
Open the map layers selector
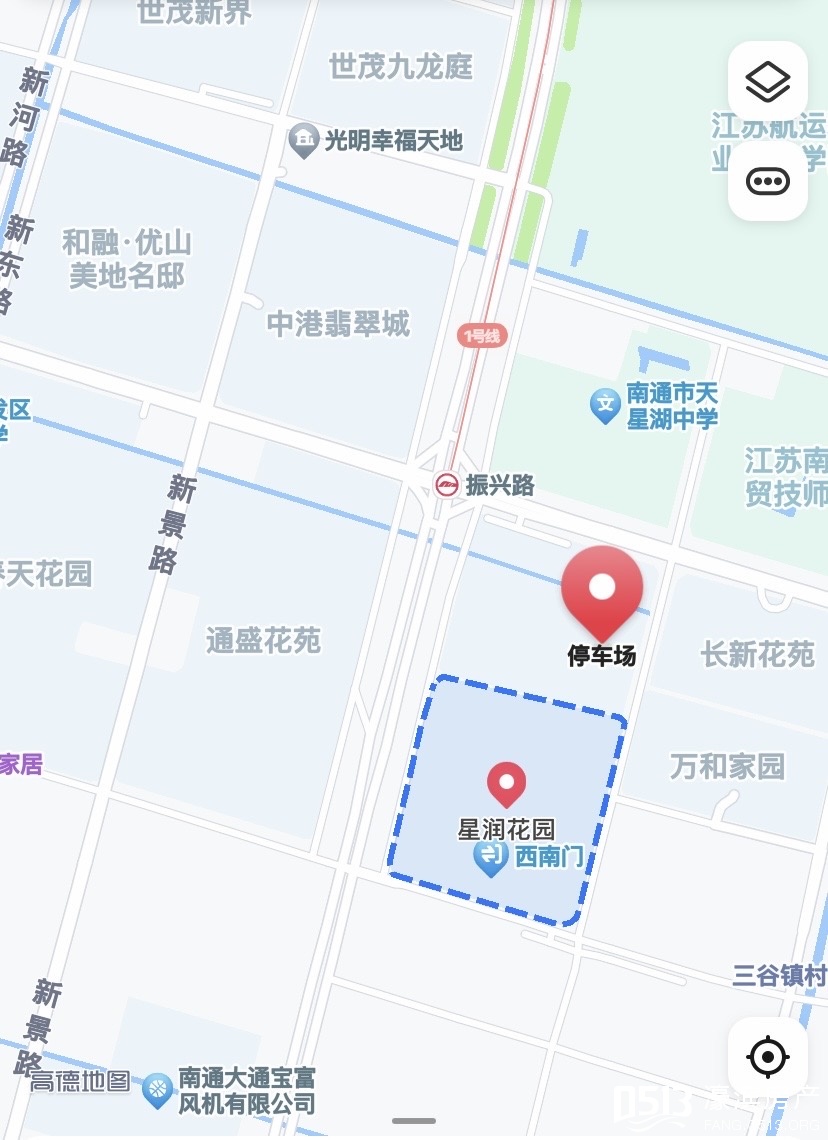767,82
